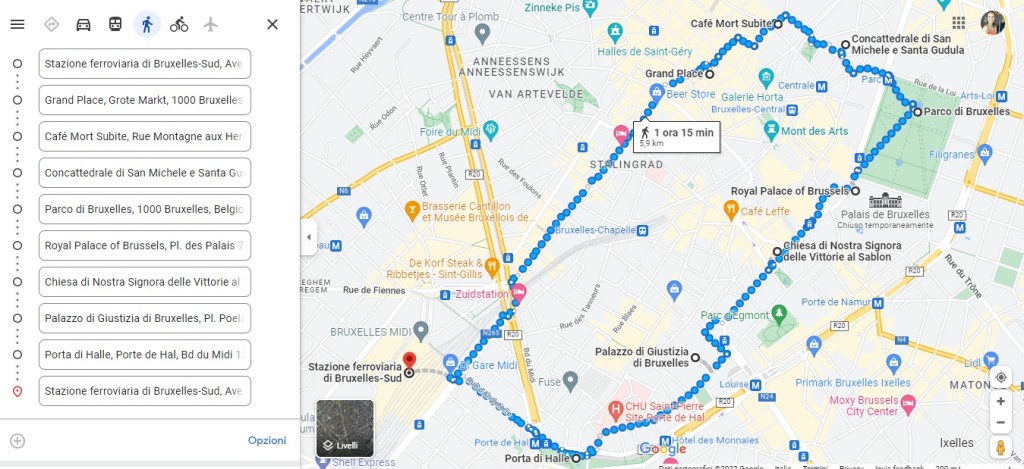
Task: Open route Opzioni
Action: pyautogui.click(x=267, y=440)
